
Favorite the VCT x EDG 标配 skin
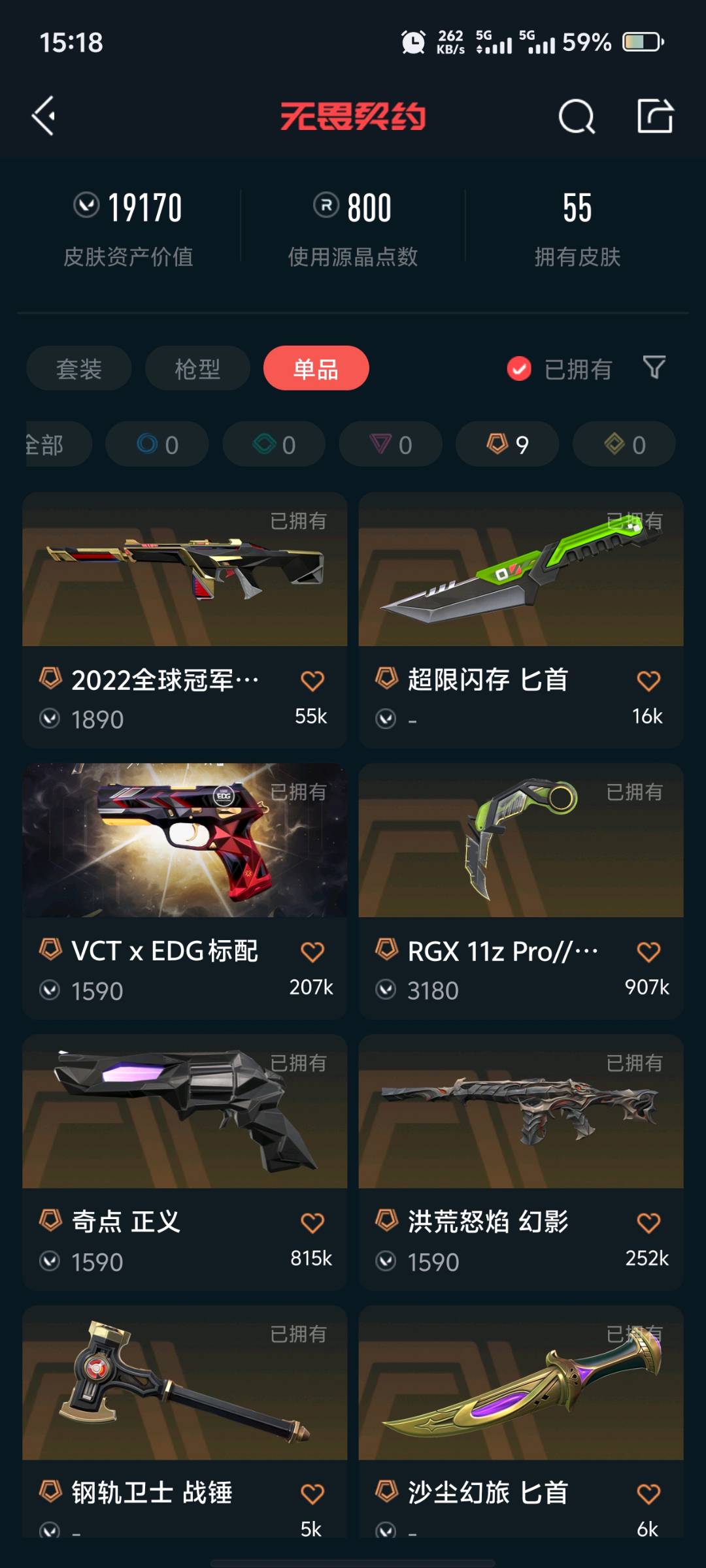(312, 952)
